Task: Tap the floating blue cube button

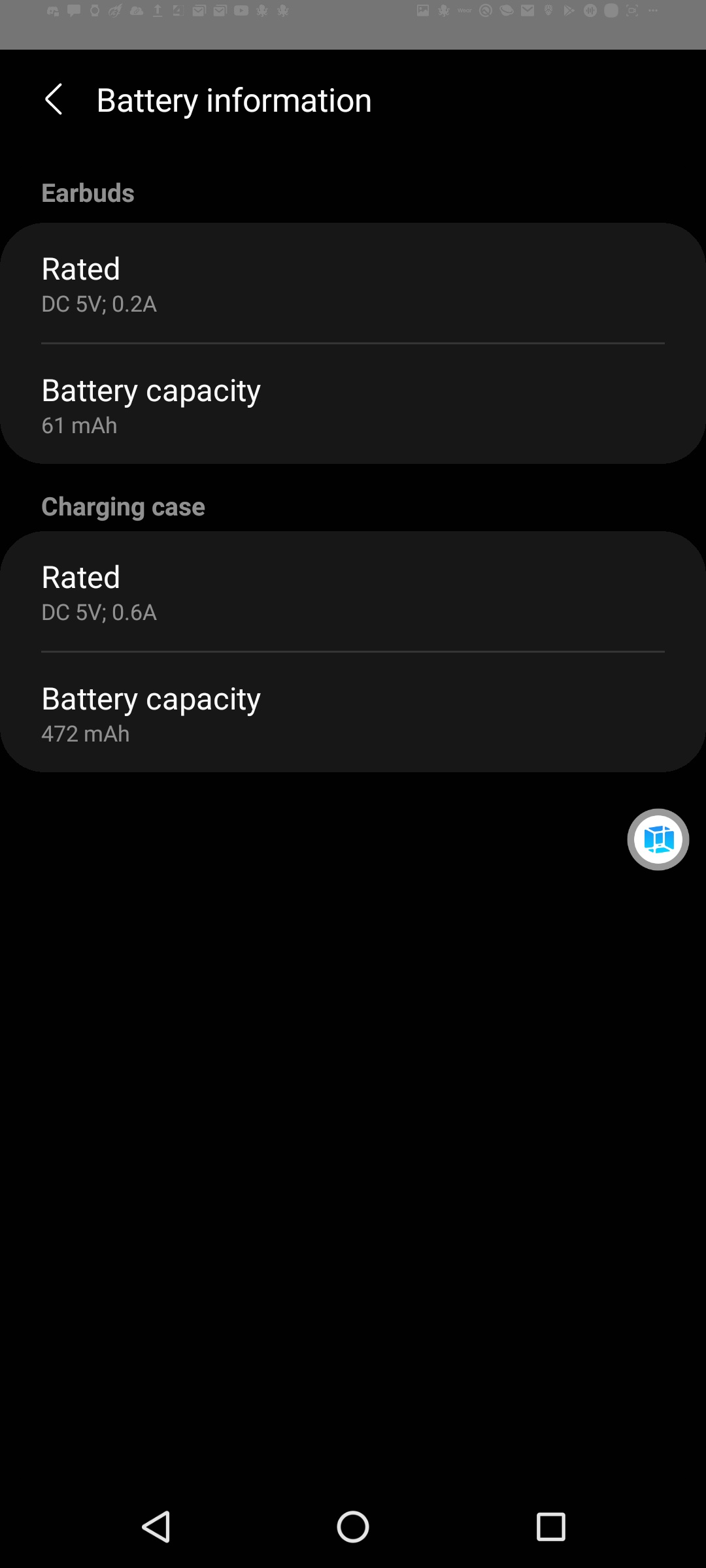Action: 658,840
